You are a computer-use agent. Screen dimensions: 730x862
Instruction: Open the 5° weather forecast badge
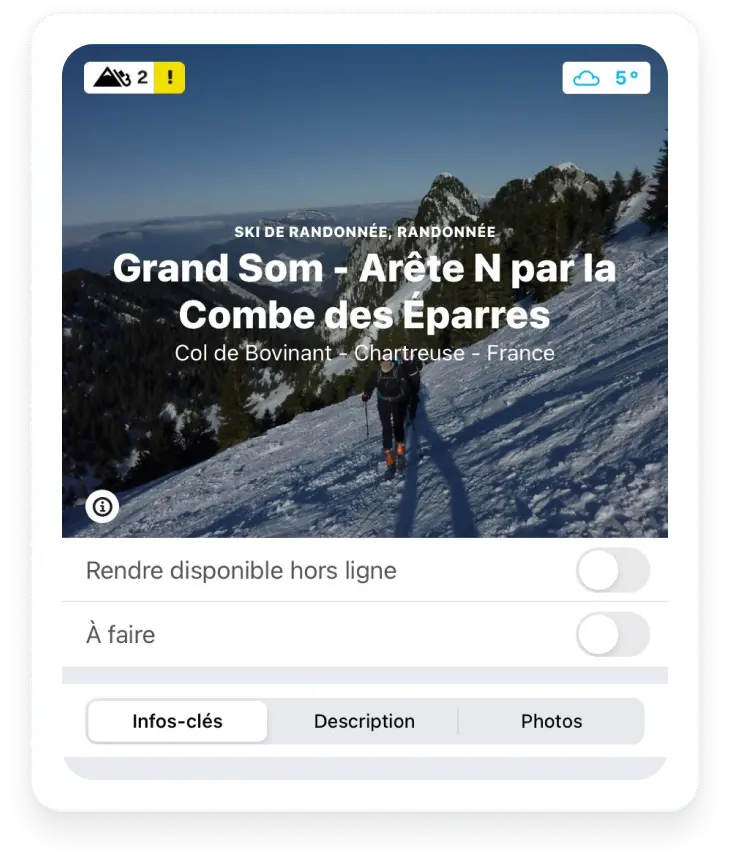[606, 78]
